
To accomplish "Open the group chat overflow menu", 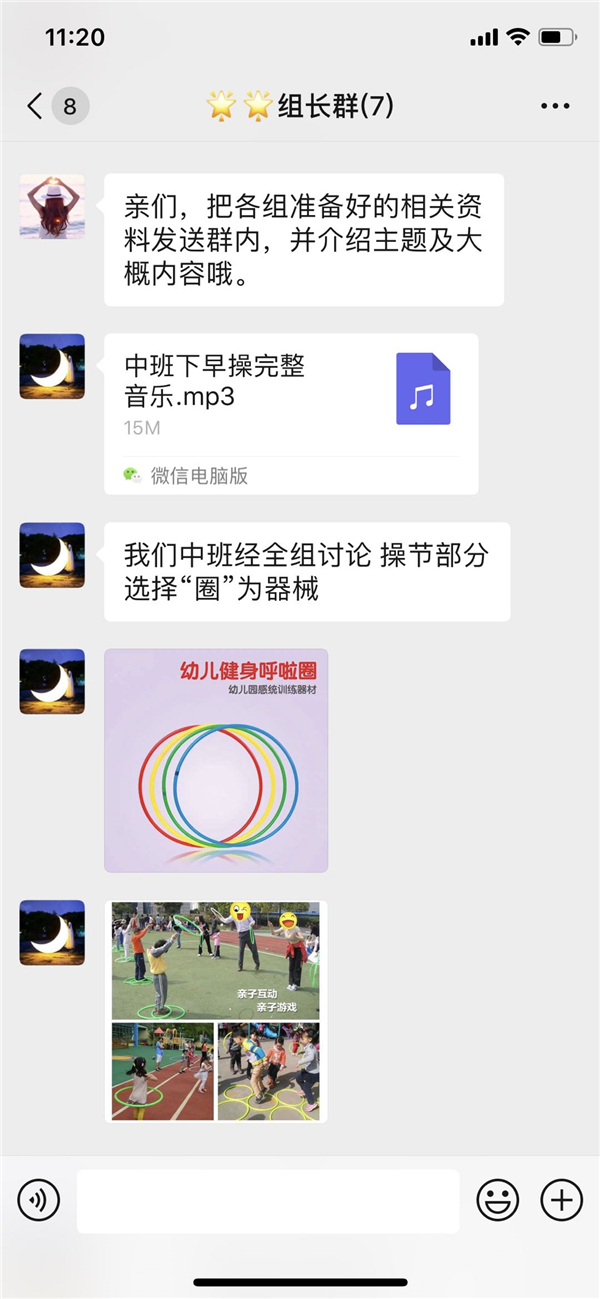I will click(x=555, y=106).
